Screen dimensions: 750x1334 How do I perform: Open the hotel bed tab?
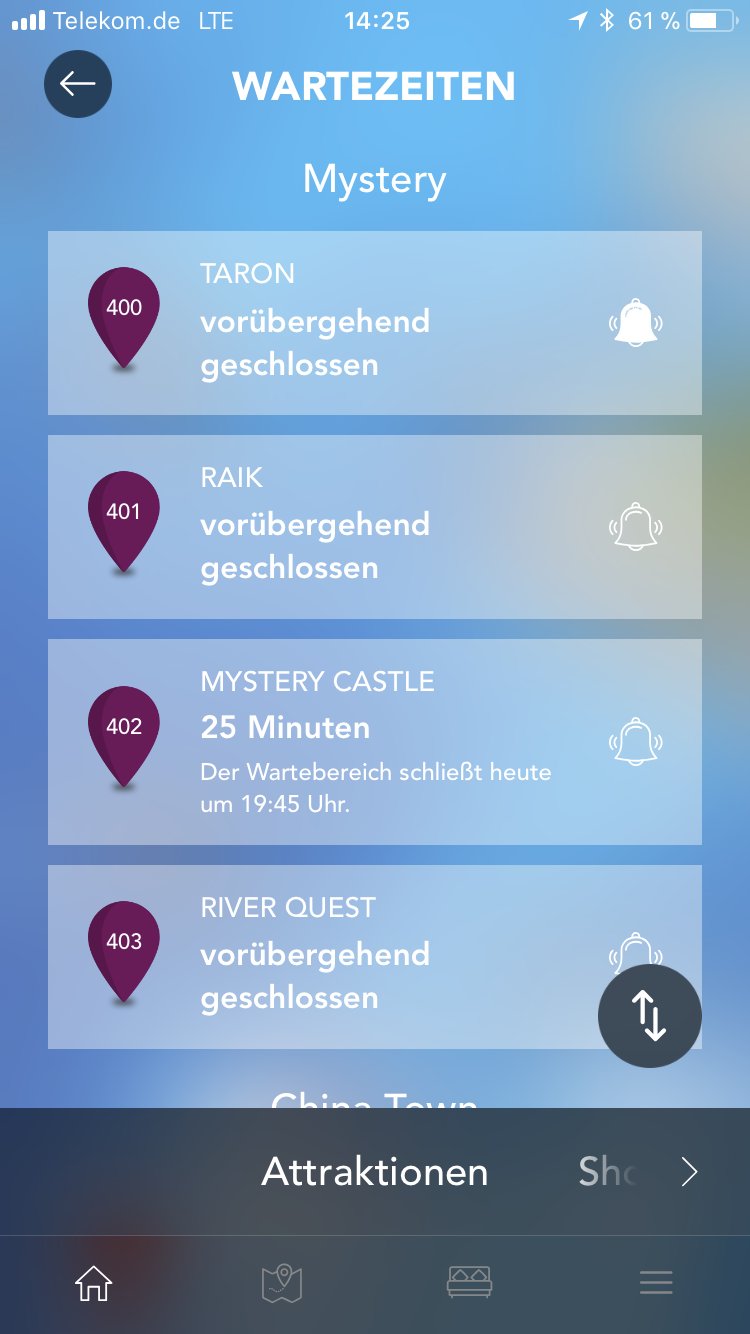click(469, 1282)
